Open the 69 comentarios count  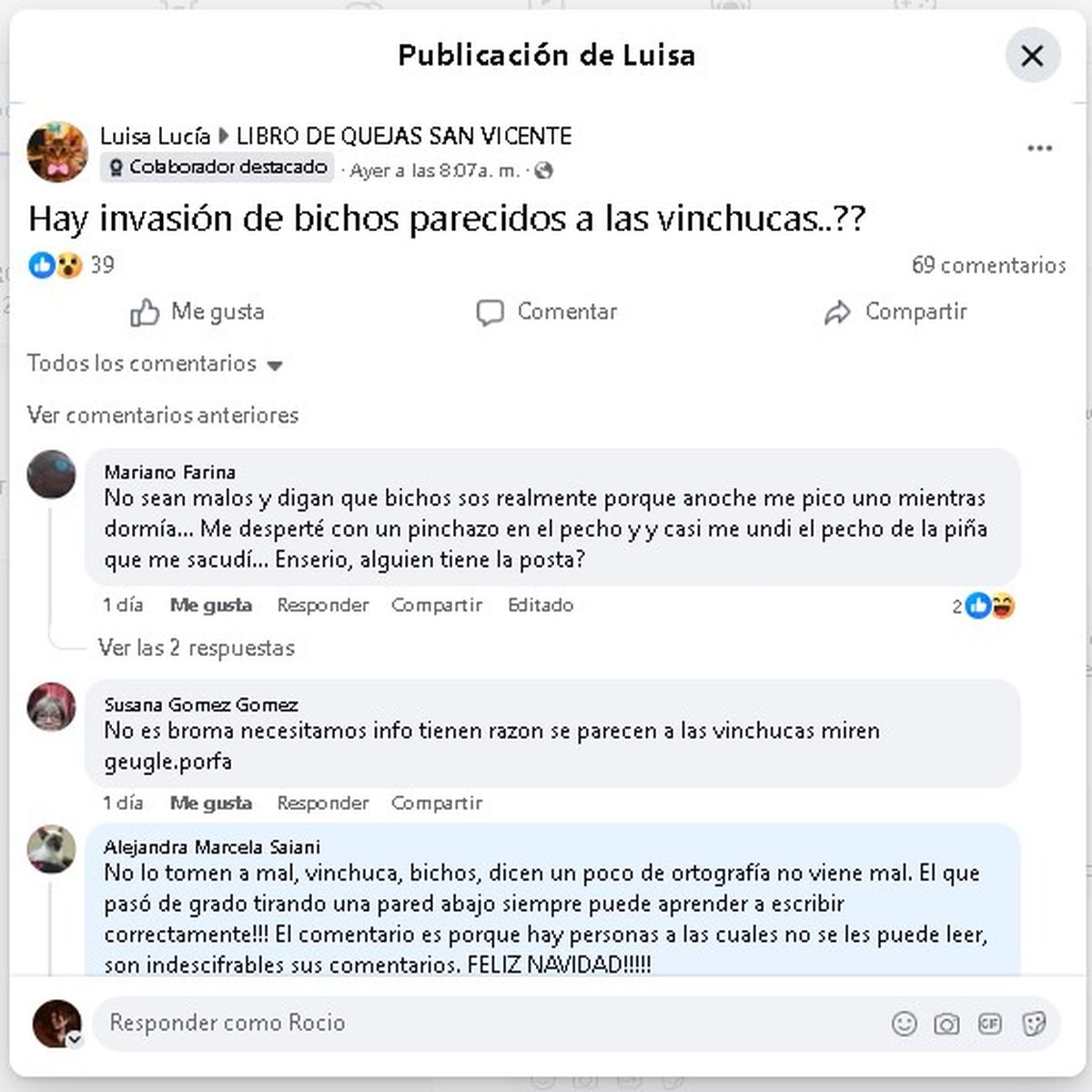point(988,265)
